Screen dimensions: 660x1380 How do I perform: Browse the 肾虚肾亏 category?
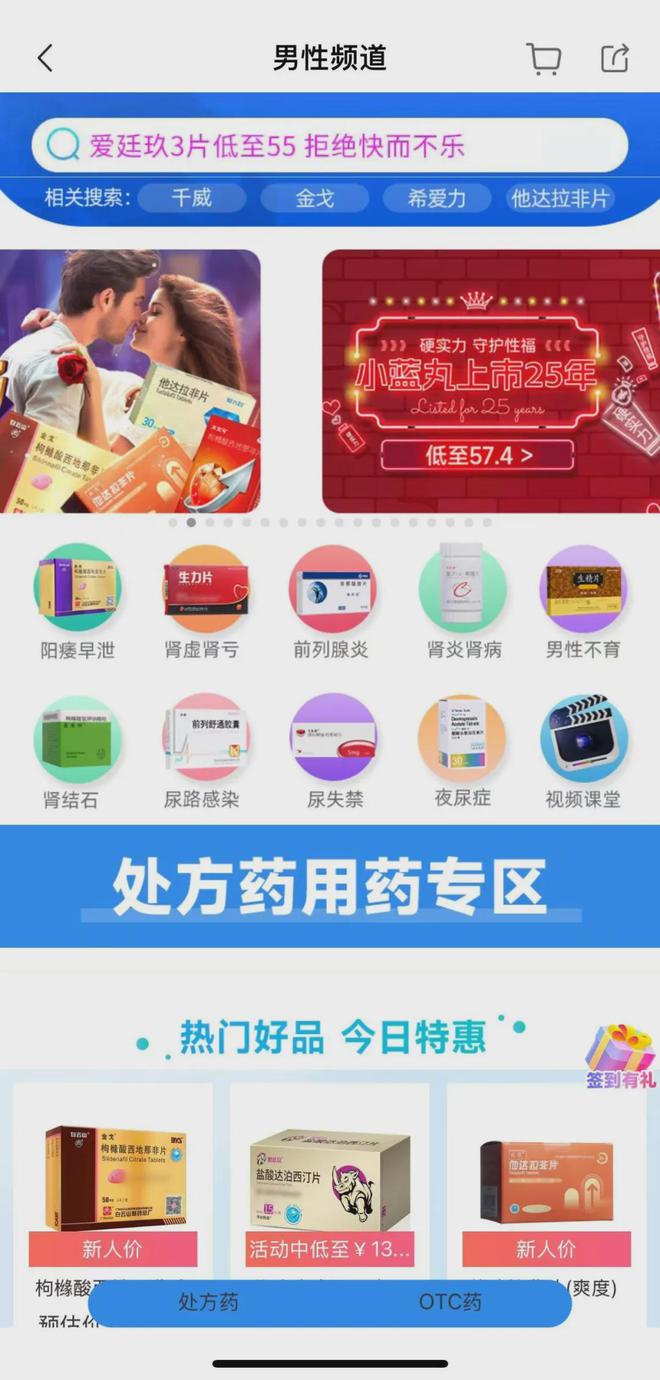[204, 602]
